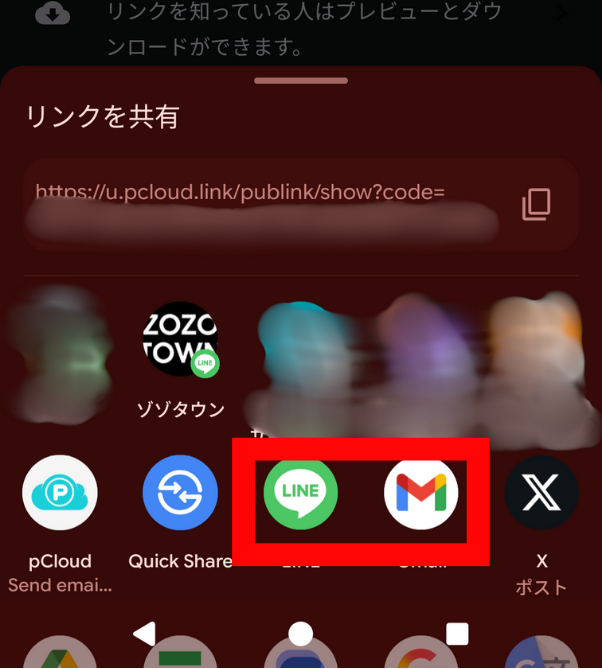Post the link on X
602x669 pixels.
click(541, 493)
